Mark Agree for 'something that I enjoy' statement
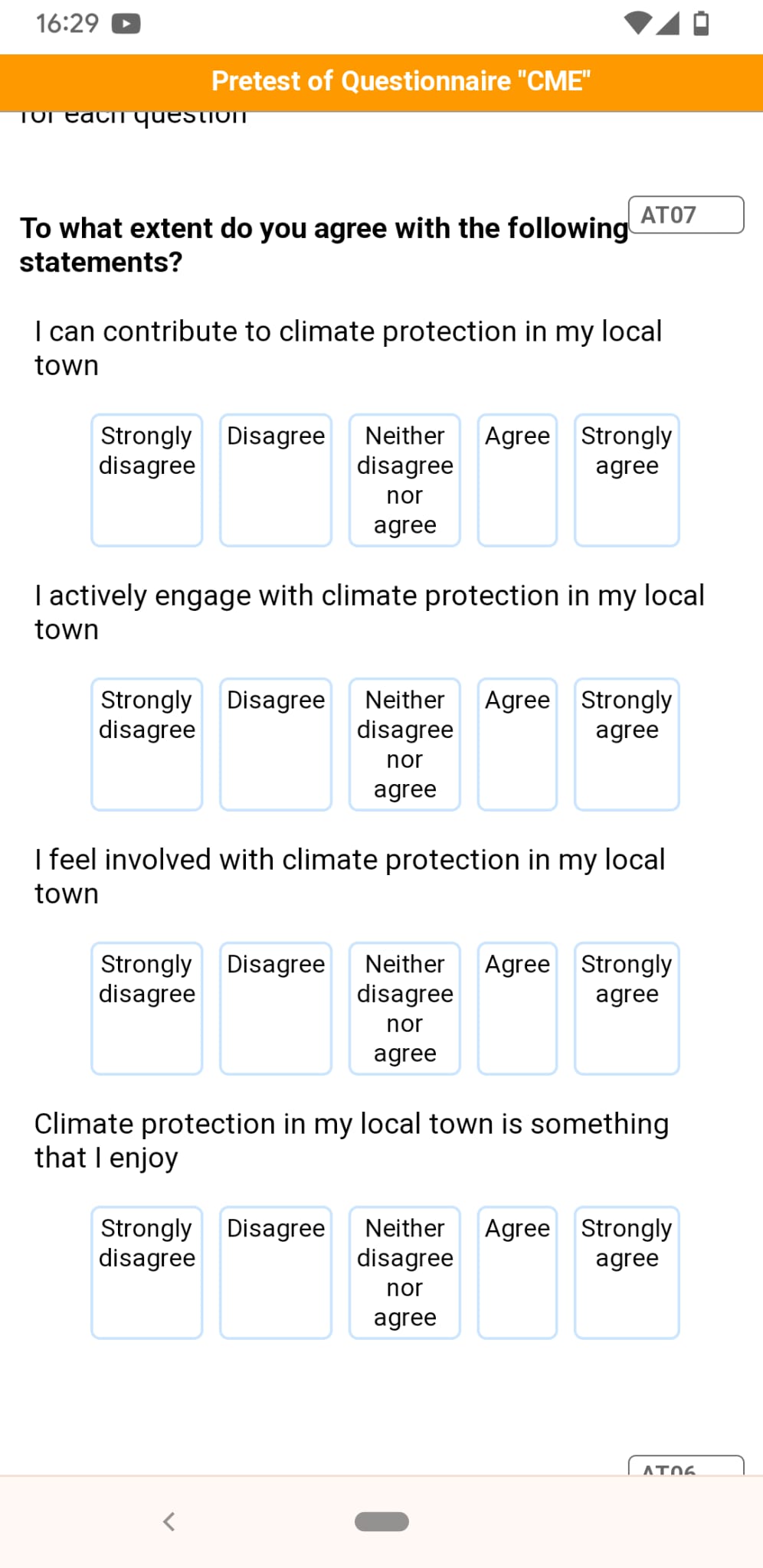This screenshot has width=763, height=1568. (517, 1272)
